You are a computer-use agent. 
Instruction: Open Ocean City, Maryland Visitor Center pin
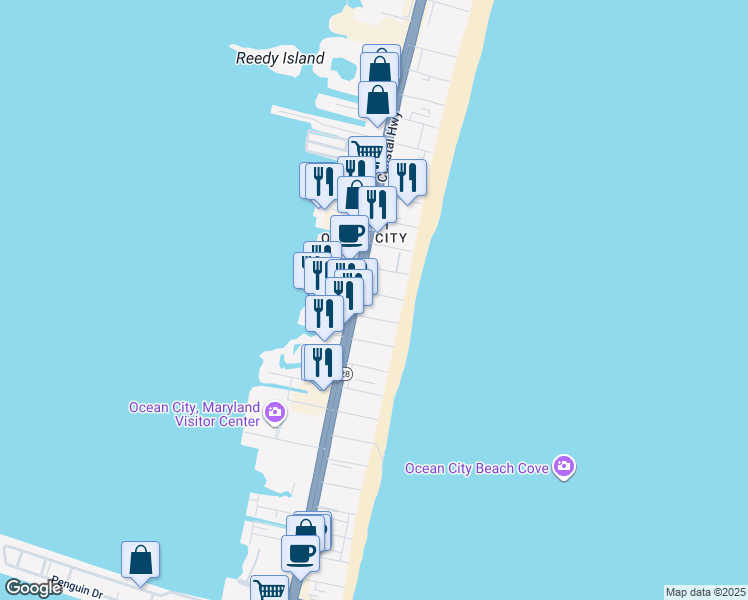275,413
